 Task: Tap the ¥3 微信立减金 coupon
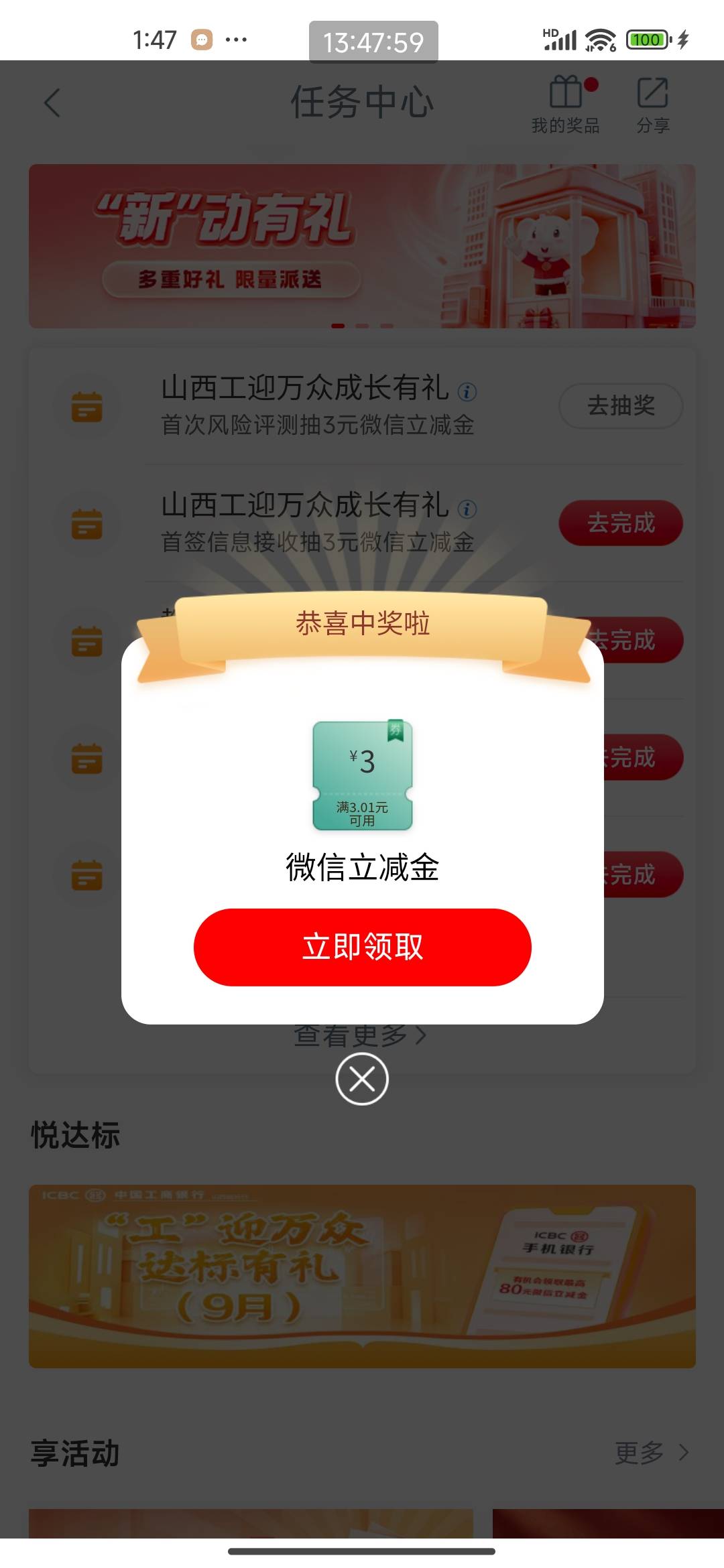pyautogui.click(x=363, y=775)
